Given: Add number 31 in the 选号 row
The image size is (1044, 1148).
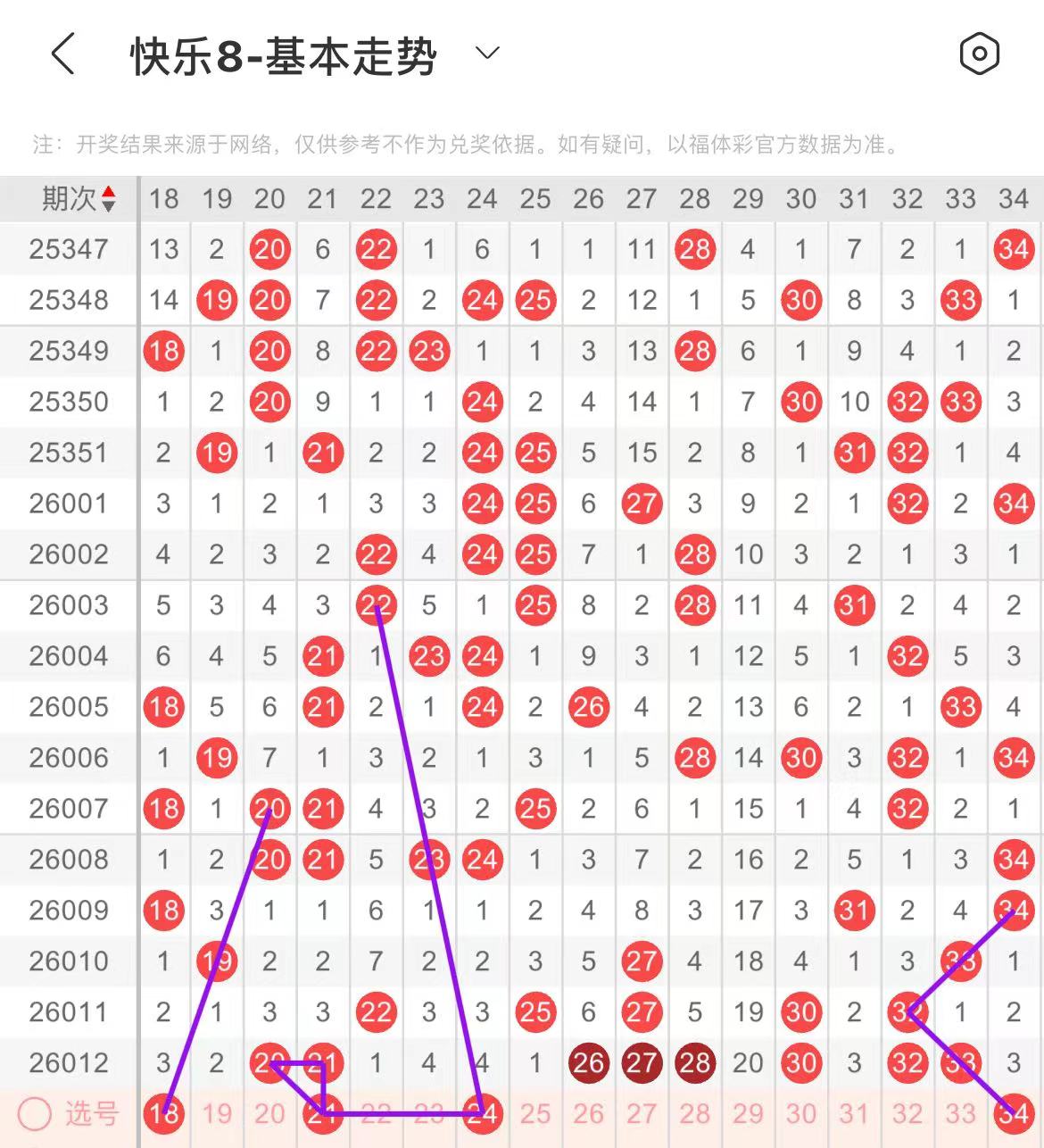Looking at the screenshot, I should coord(854,1113).
